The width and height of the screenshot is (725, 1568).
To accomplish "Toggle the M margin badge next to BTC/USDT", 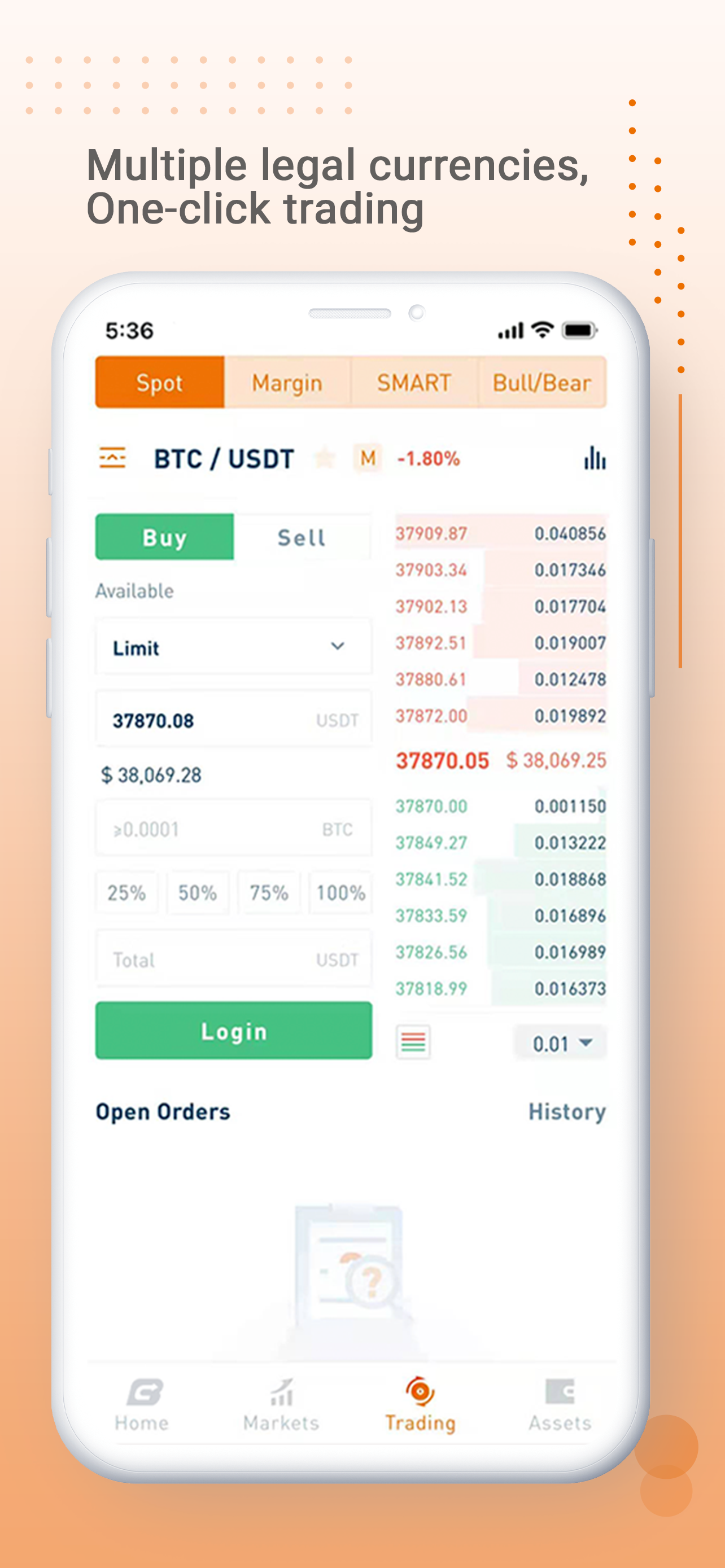I will click(x=368, y=459).
